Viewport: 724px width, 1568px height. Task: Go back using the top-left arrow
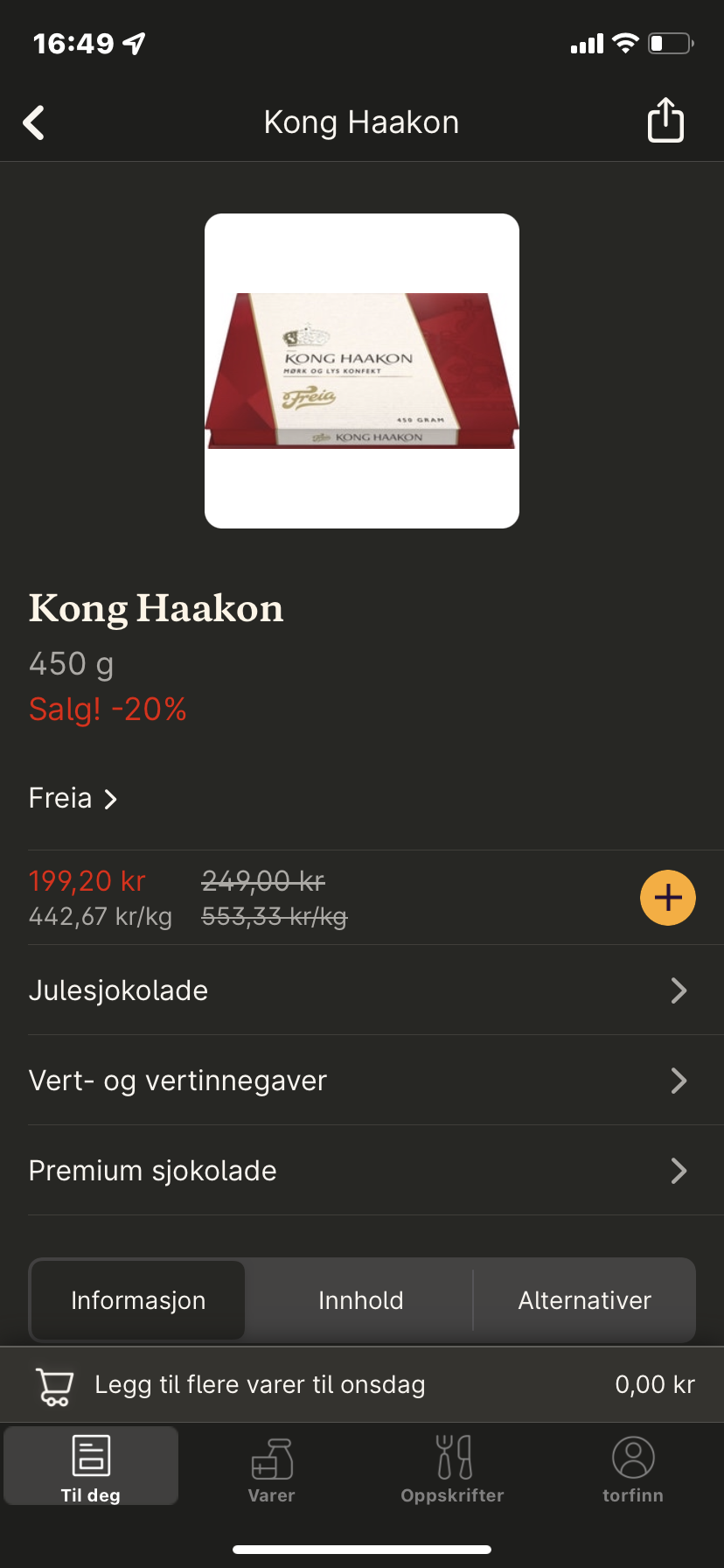(x=34, y=122)
